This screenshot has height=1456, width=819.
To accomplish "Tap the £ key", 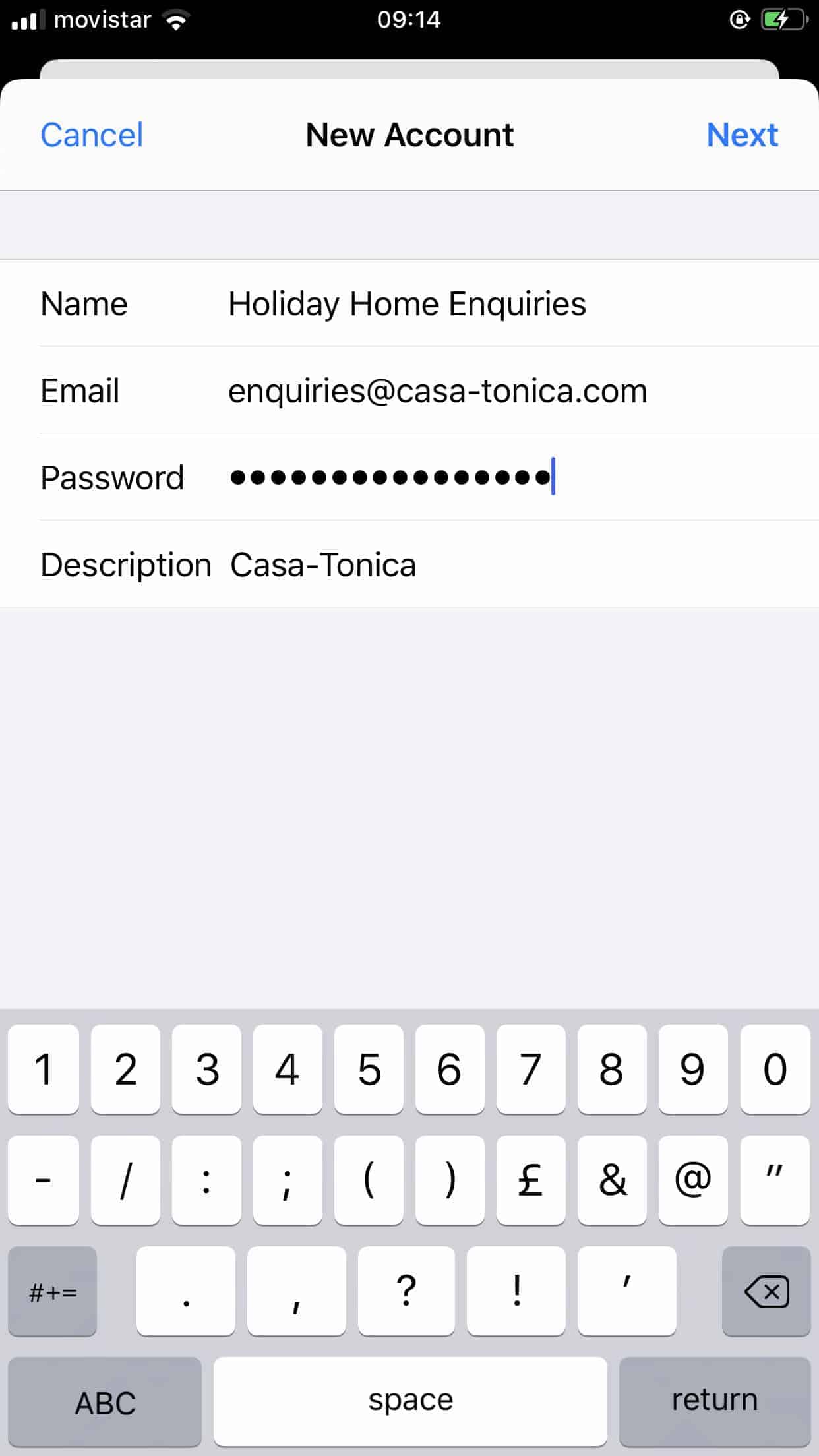I will (530, 1180).
